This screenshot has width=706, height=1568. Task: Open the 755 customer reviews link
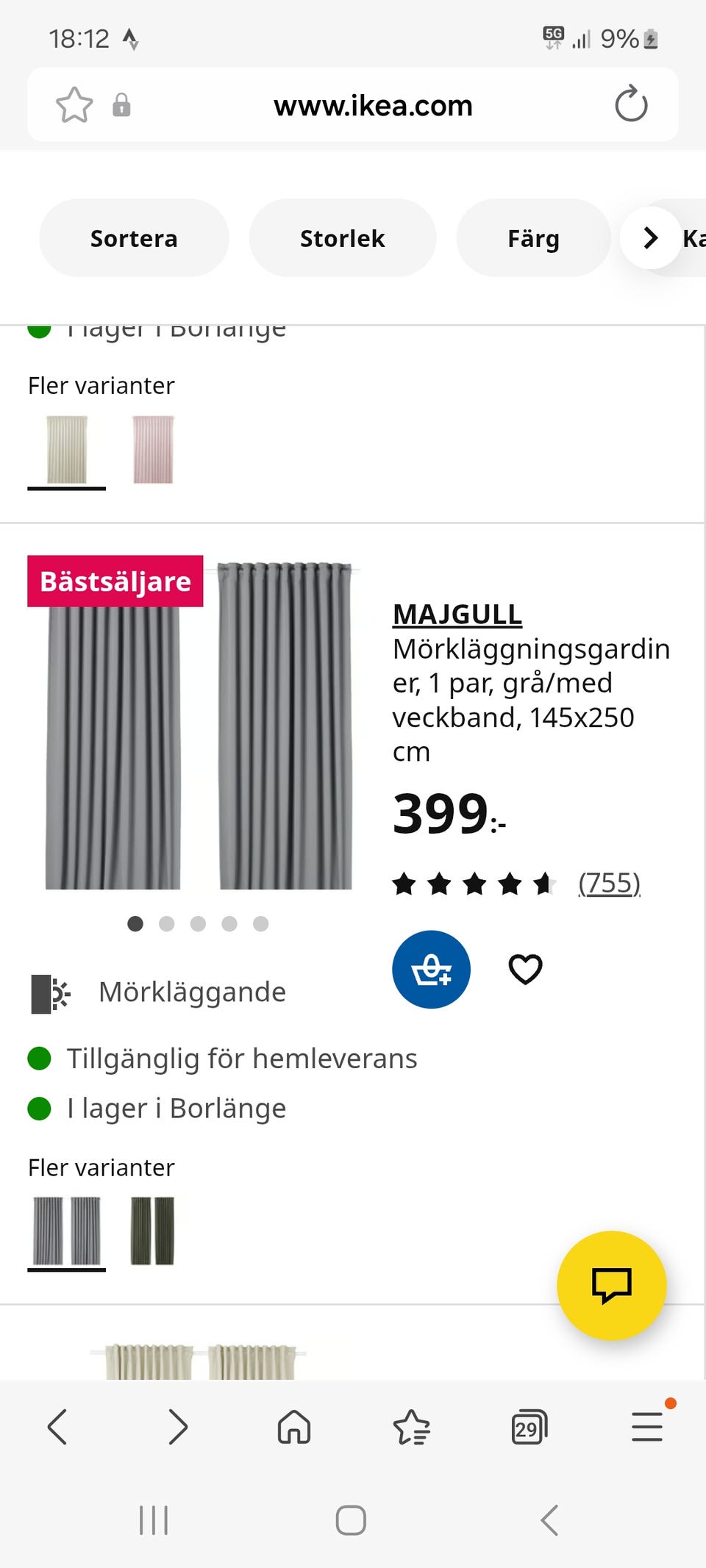point(609,883)
